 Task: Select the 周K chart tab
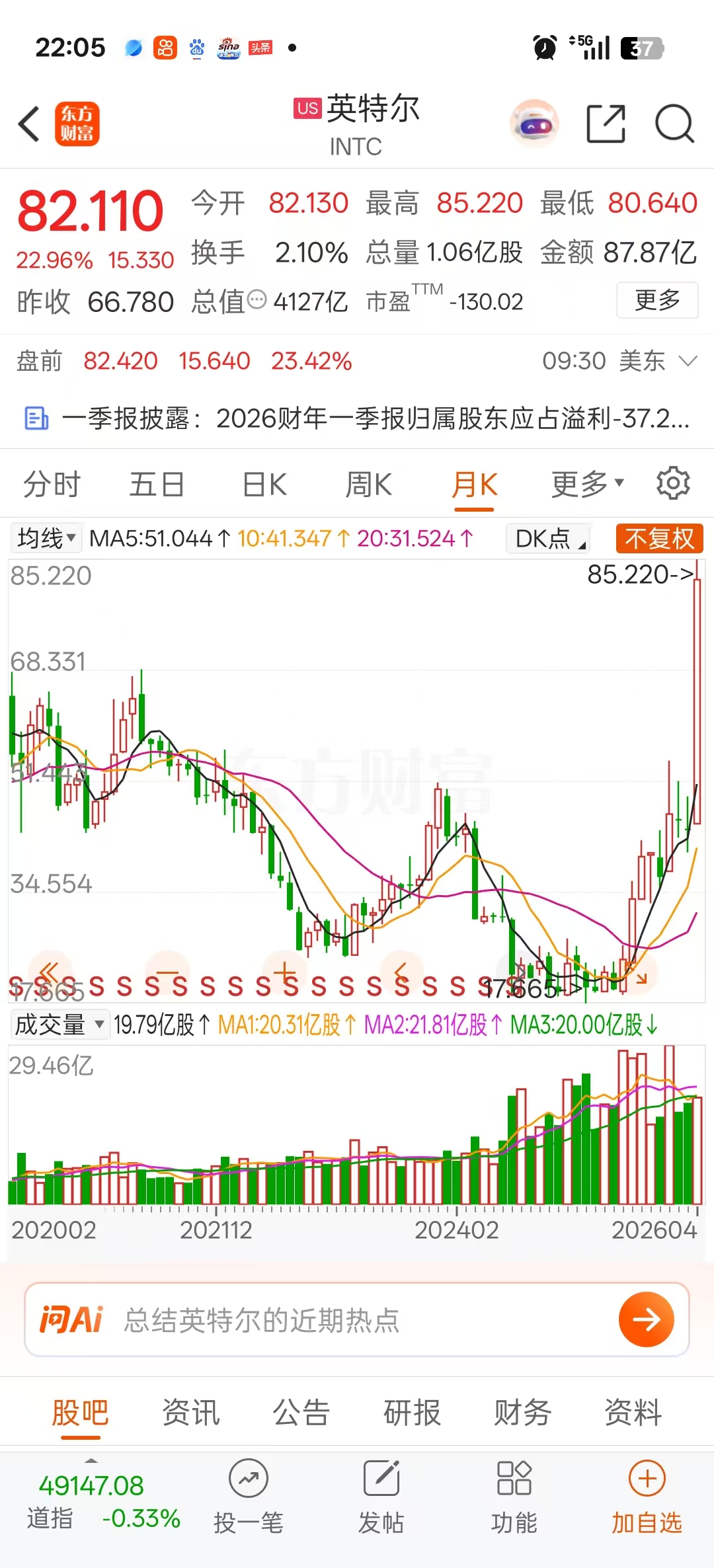(x=369, y=485)
